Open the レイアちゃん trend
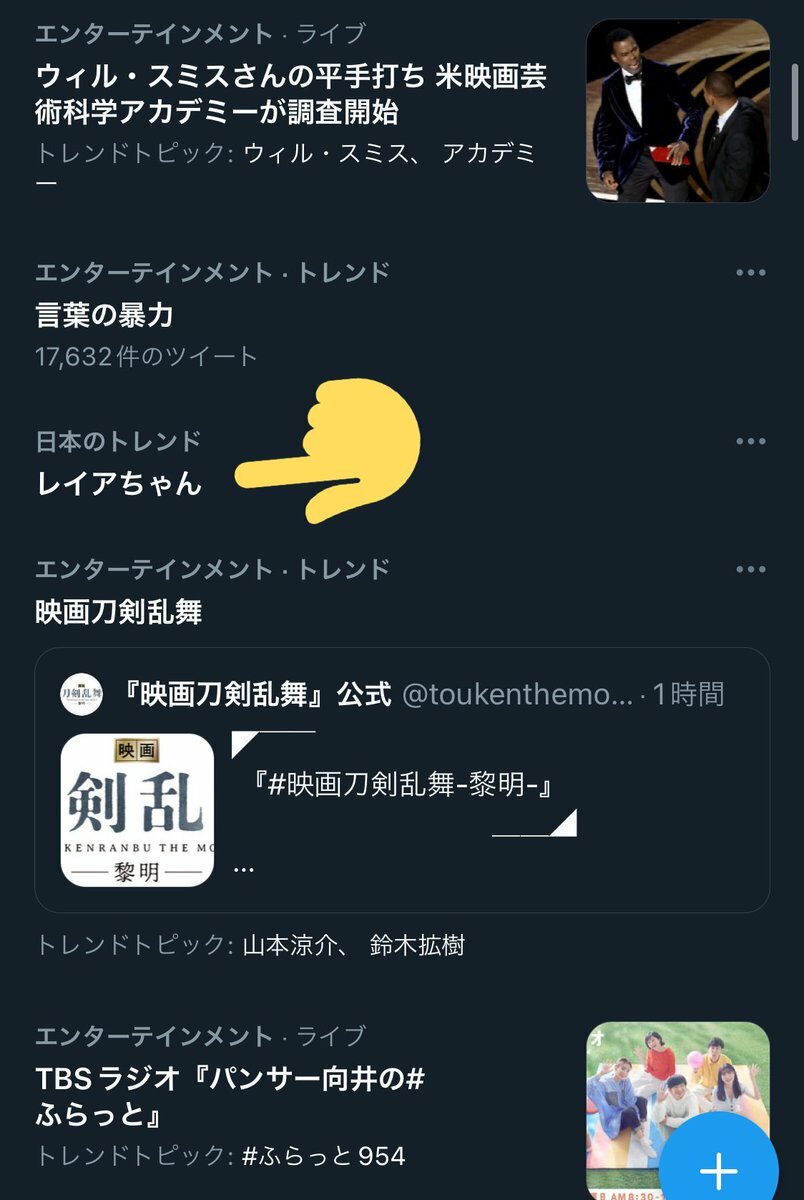Screen dimensions: 804x1200 click(x=118, y=484)
